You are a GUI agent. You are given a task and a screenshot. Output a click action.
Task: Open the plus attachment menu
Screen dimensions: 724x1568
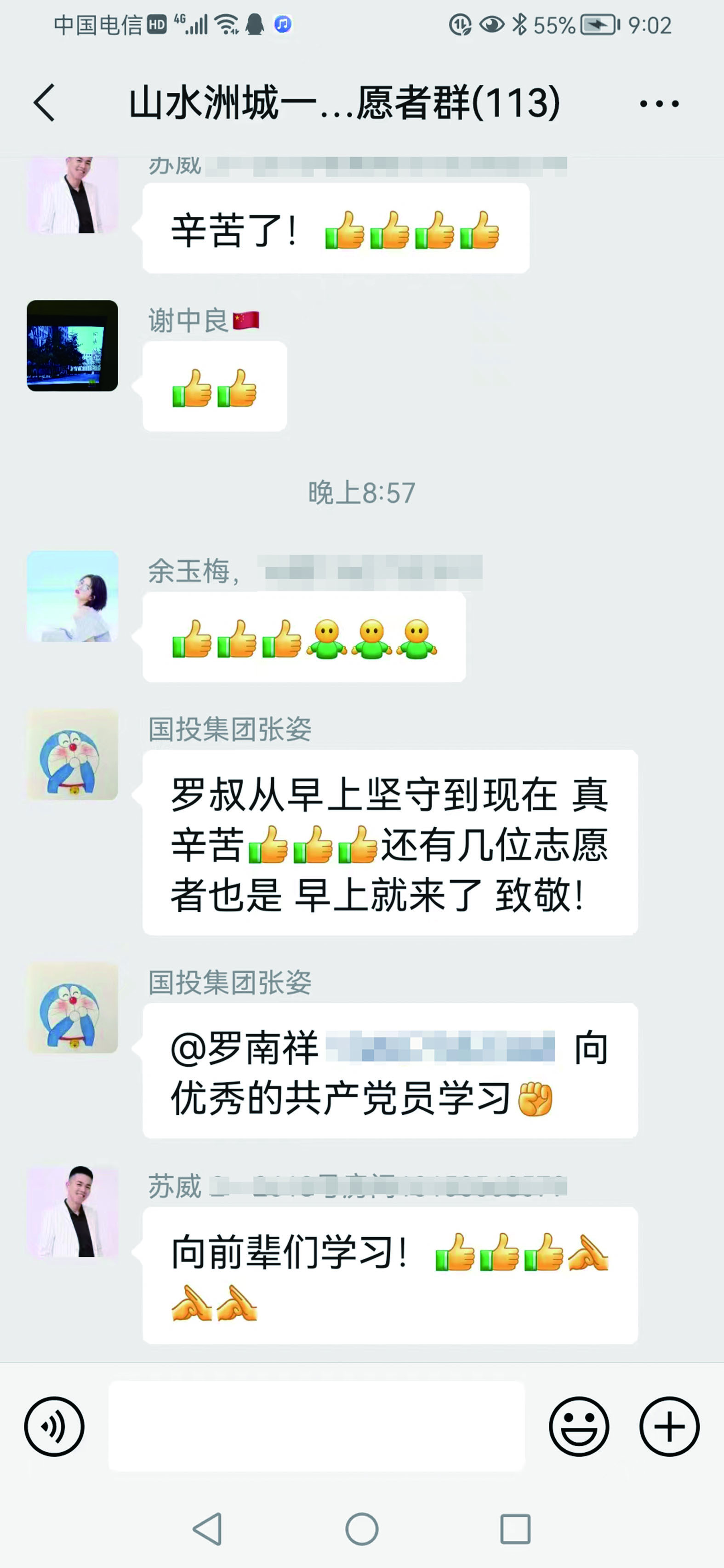tap(669, 1426)
